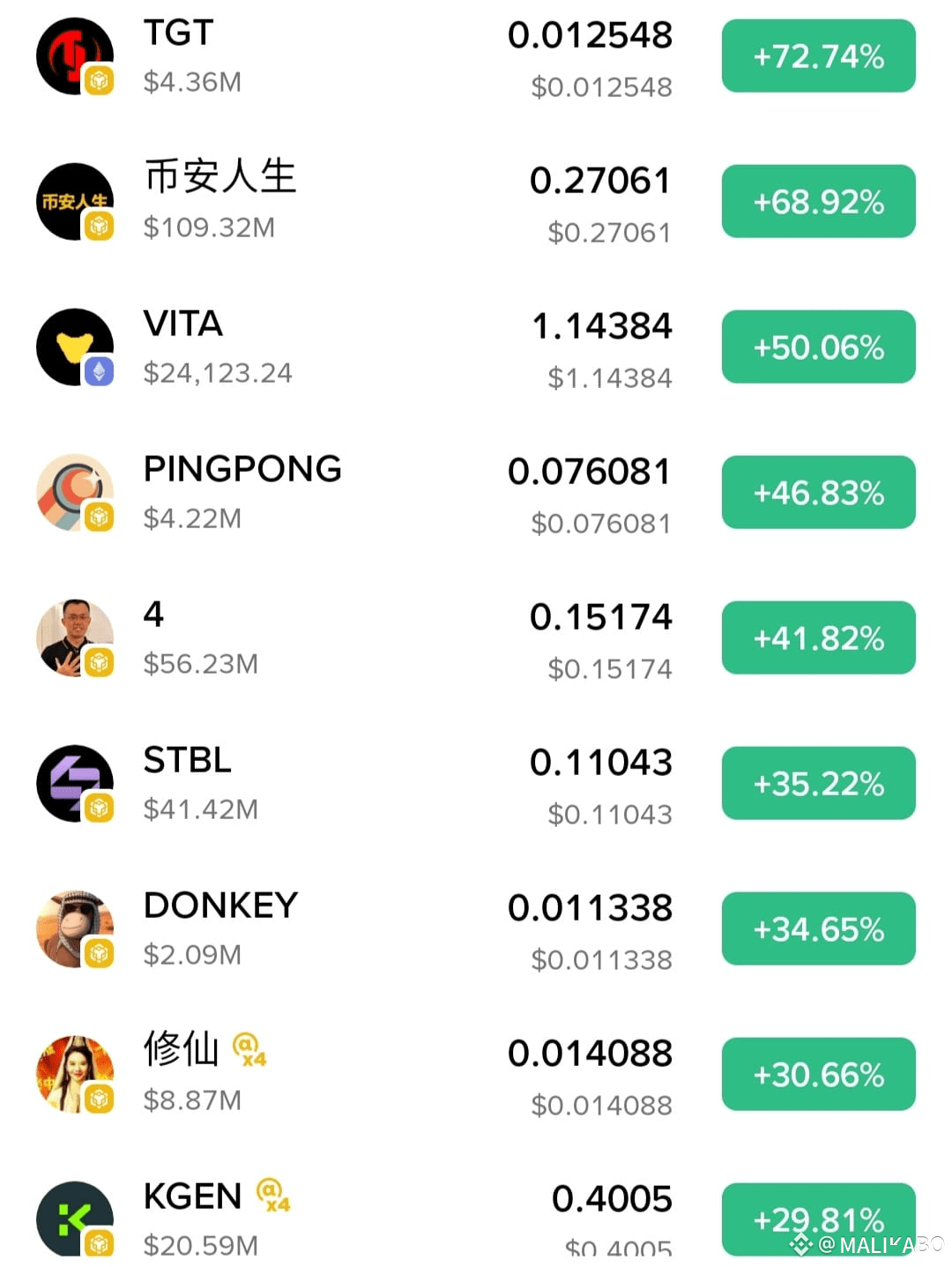This screenshot has height=1267, width=952.
Task: Toggle the +50.06% change badge for VITA
Action: coord(819,347)
